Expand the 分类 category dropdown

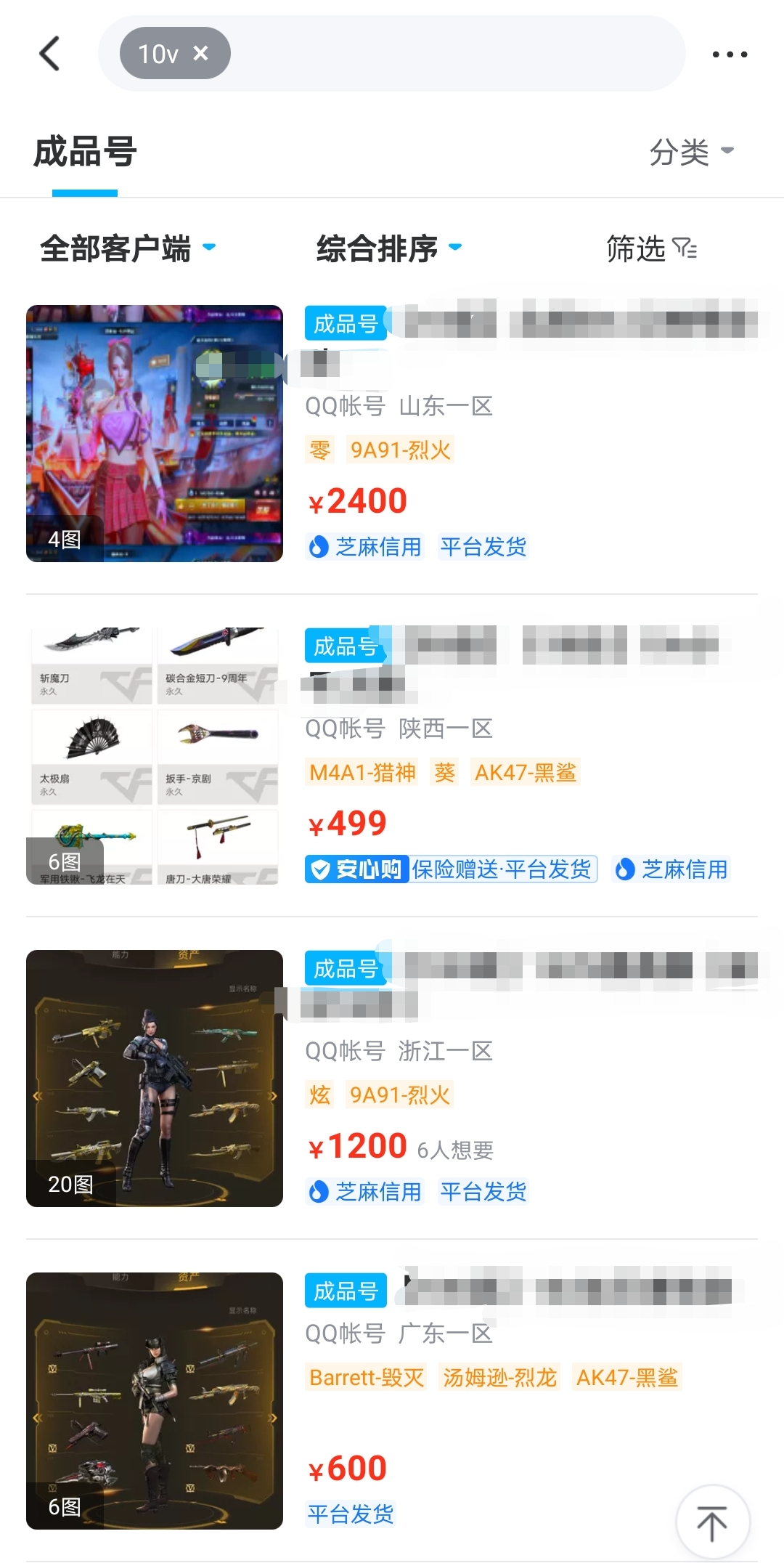tap(691, 153)
